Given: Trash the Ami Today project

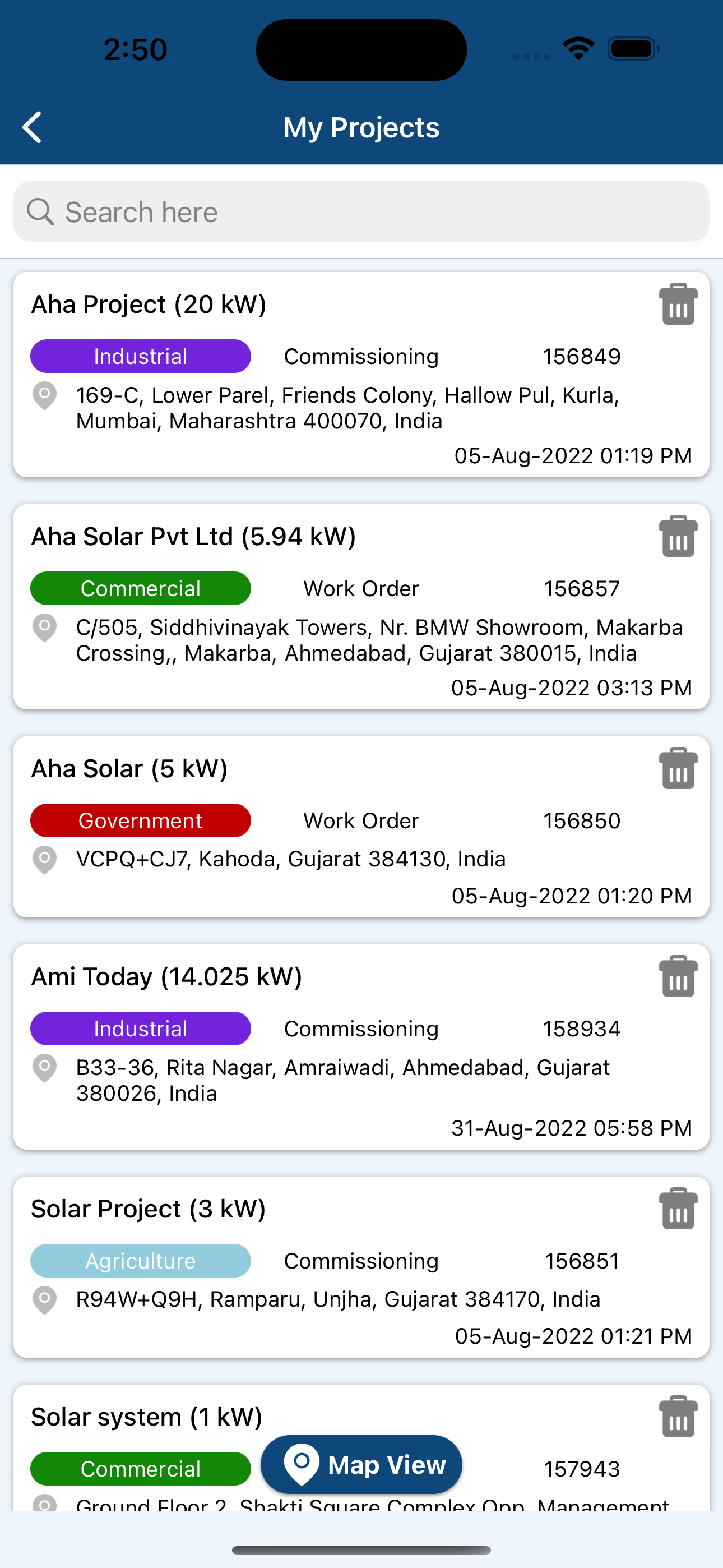Looking at the screenshot, I should pos(678,976).
